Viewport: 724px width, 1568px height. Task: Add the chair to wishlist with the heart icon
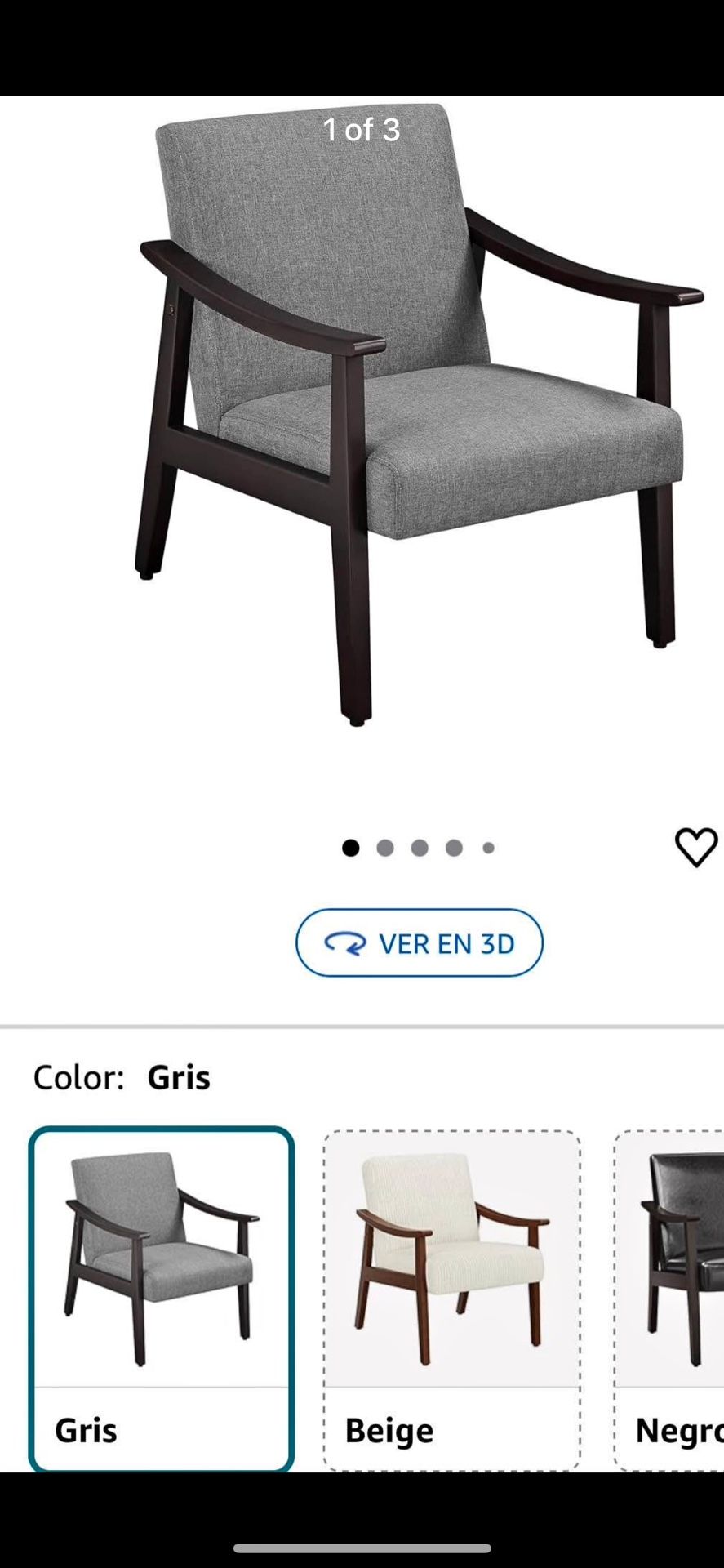click(x=695, y=847)
